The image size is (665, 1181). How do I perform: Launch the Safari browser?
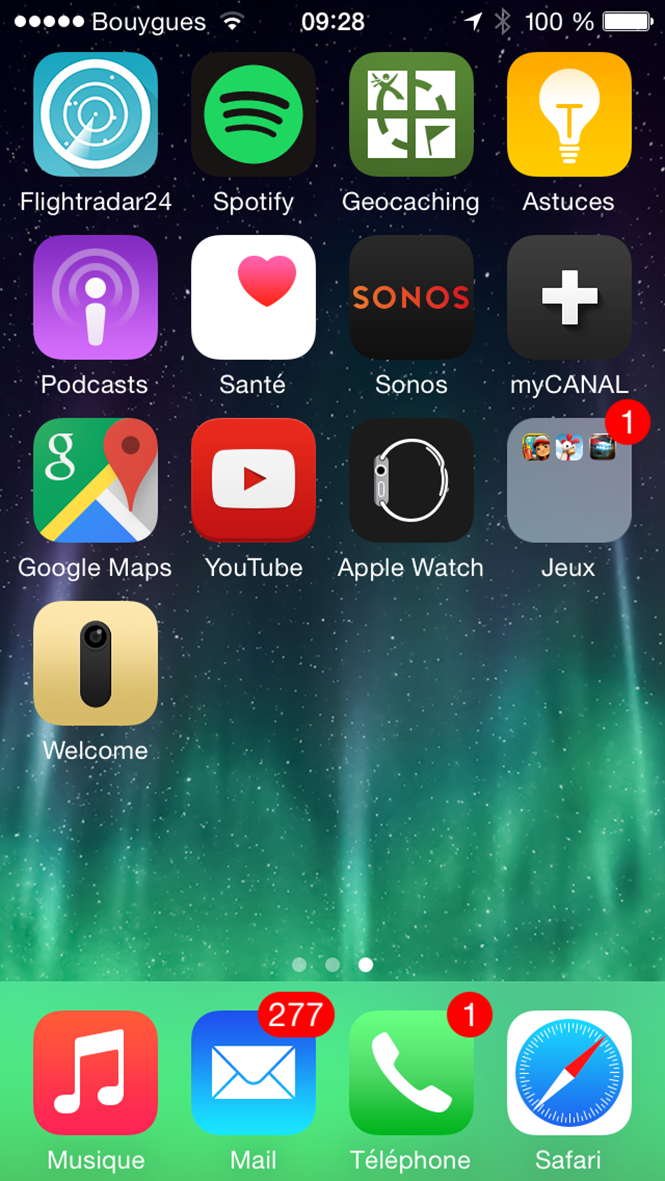click(x=569, y=1073)
